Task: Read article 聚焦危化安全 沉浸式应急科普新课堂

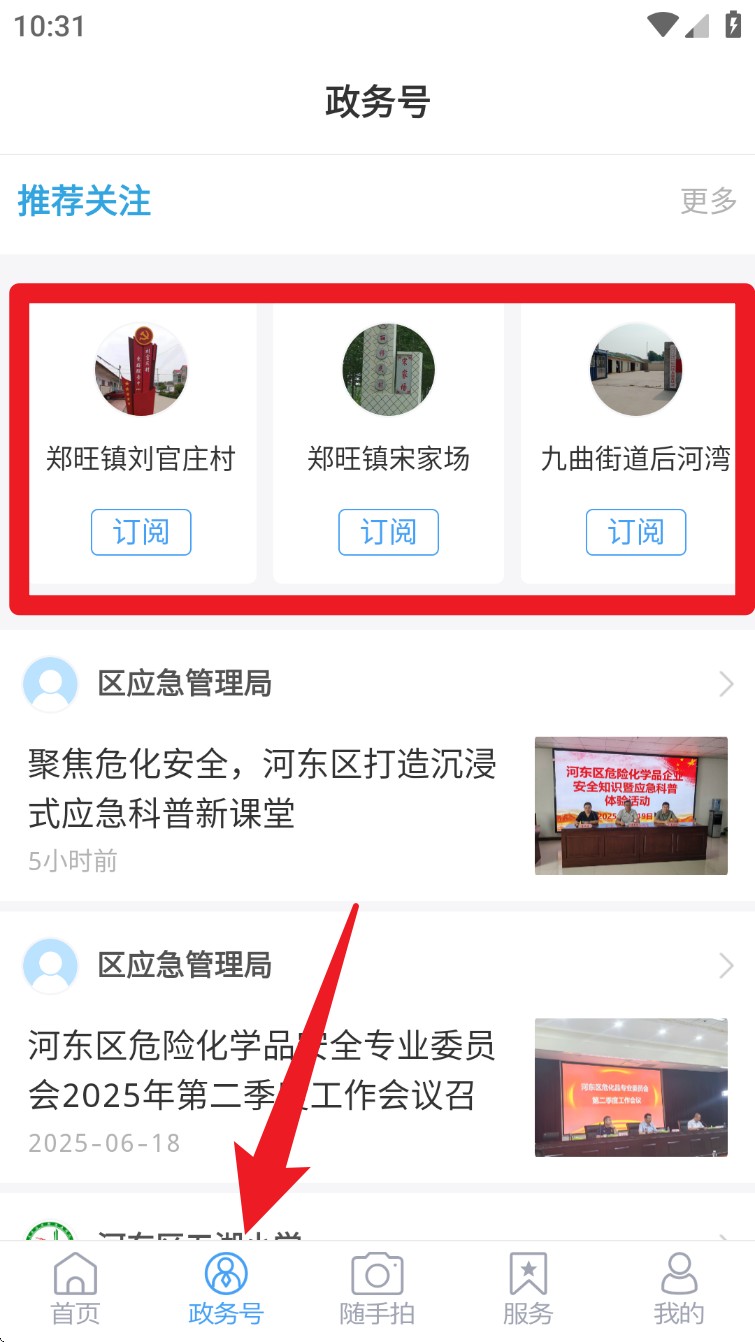Action: click(x=262, y=790)
